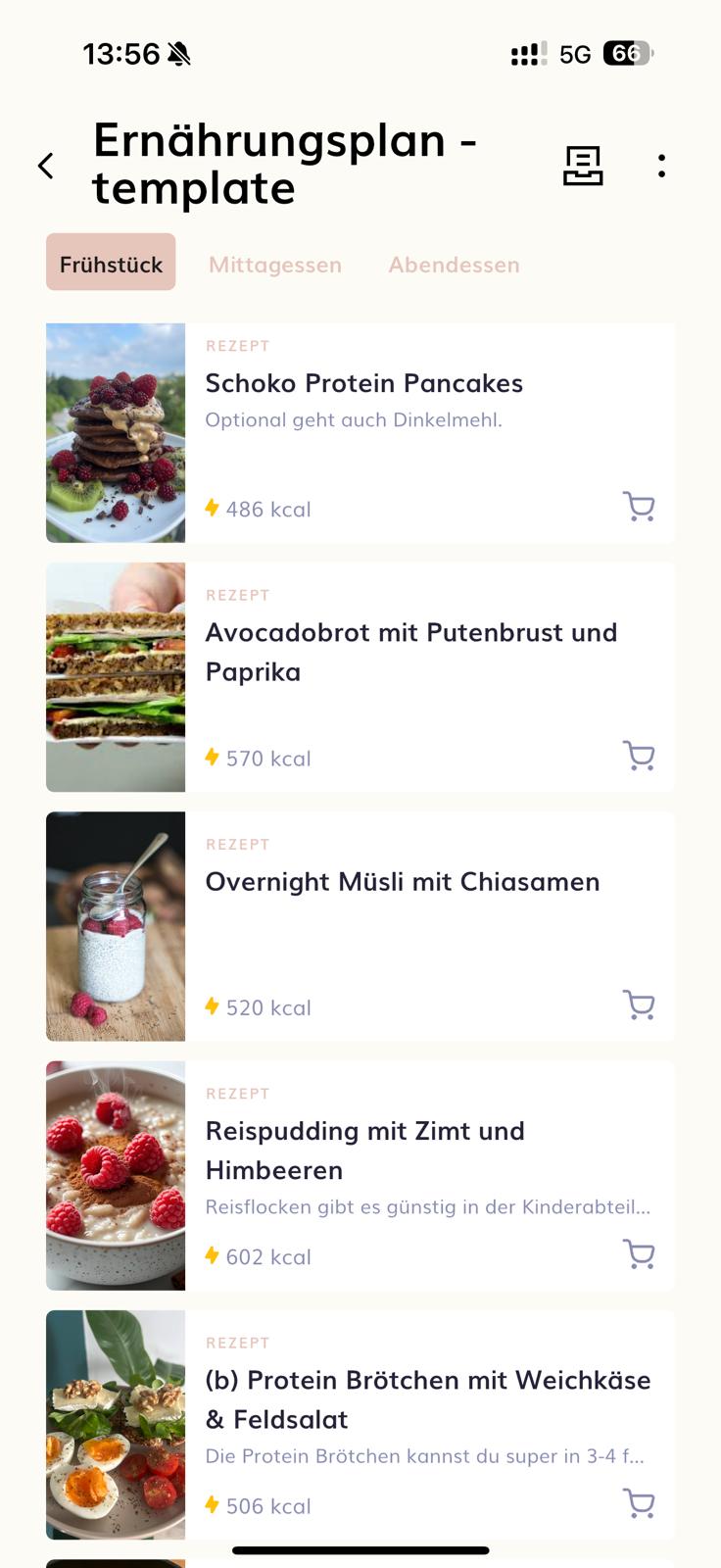Tap the Reispudding raspberry bowl photo

115,1175
